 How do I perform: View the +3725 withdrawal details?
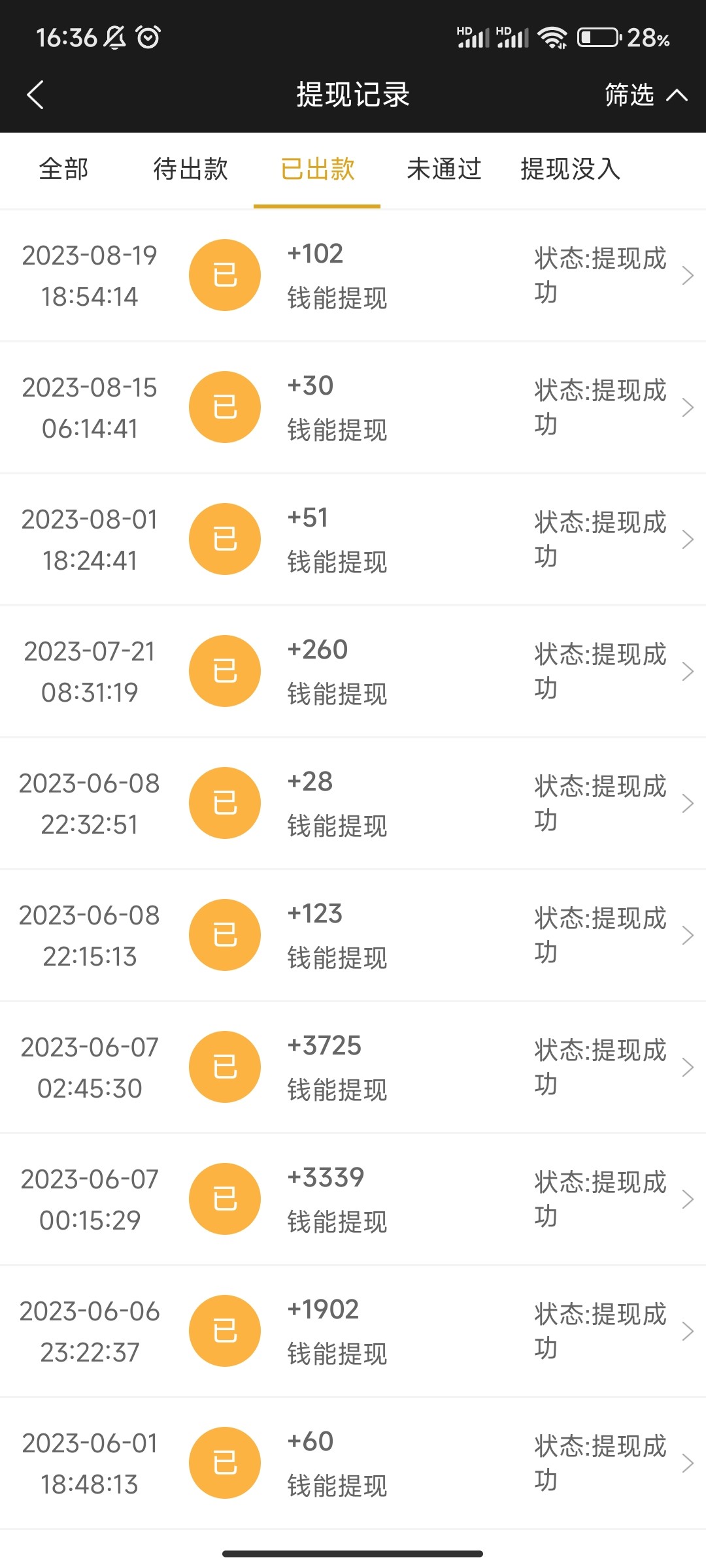353,1068
